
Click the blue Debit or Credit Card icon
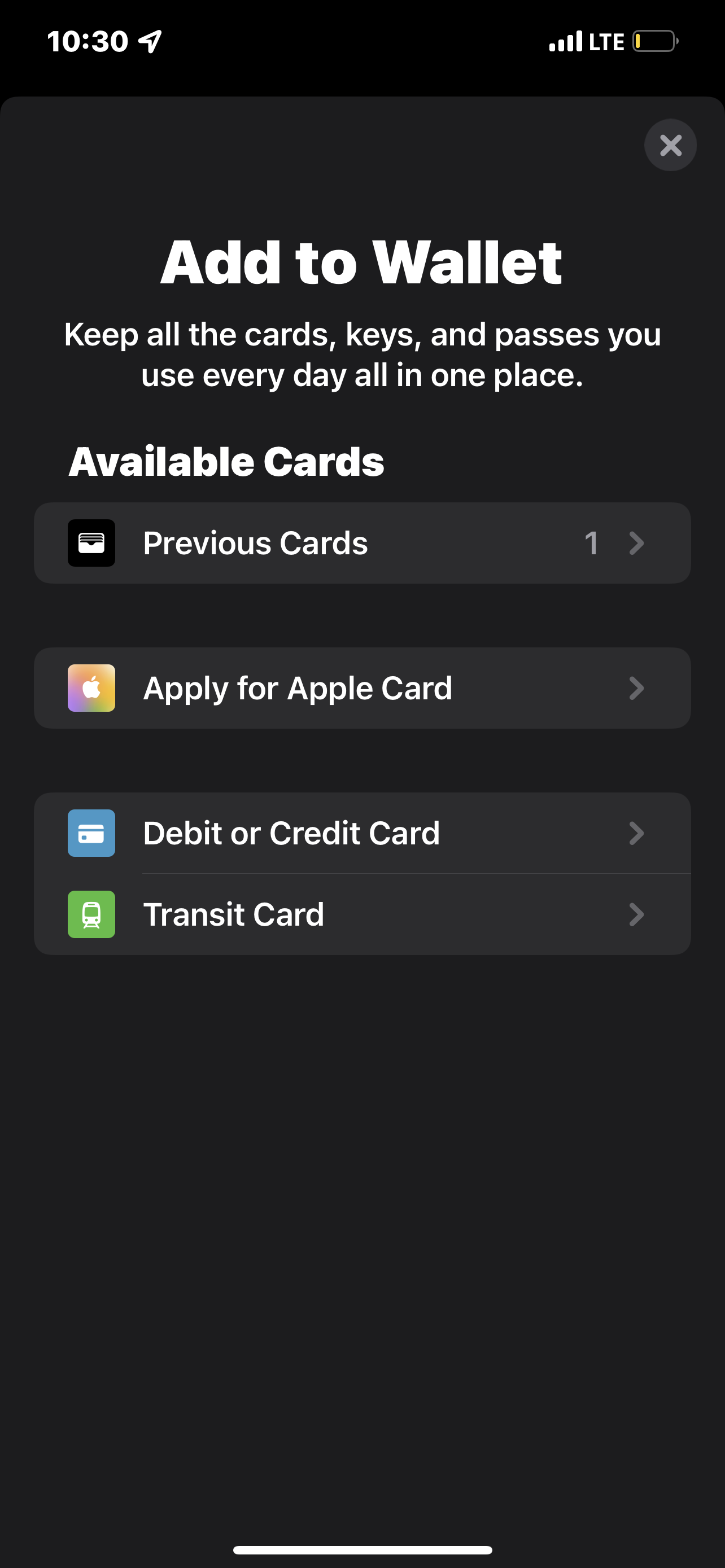point(91,833)
